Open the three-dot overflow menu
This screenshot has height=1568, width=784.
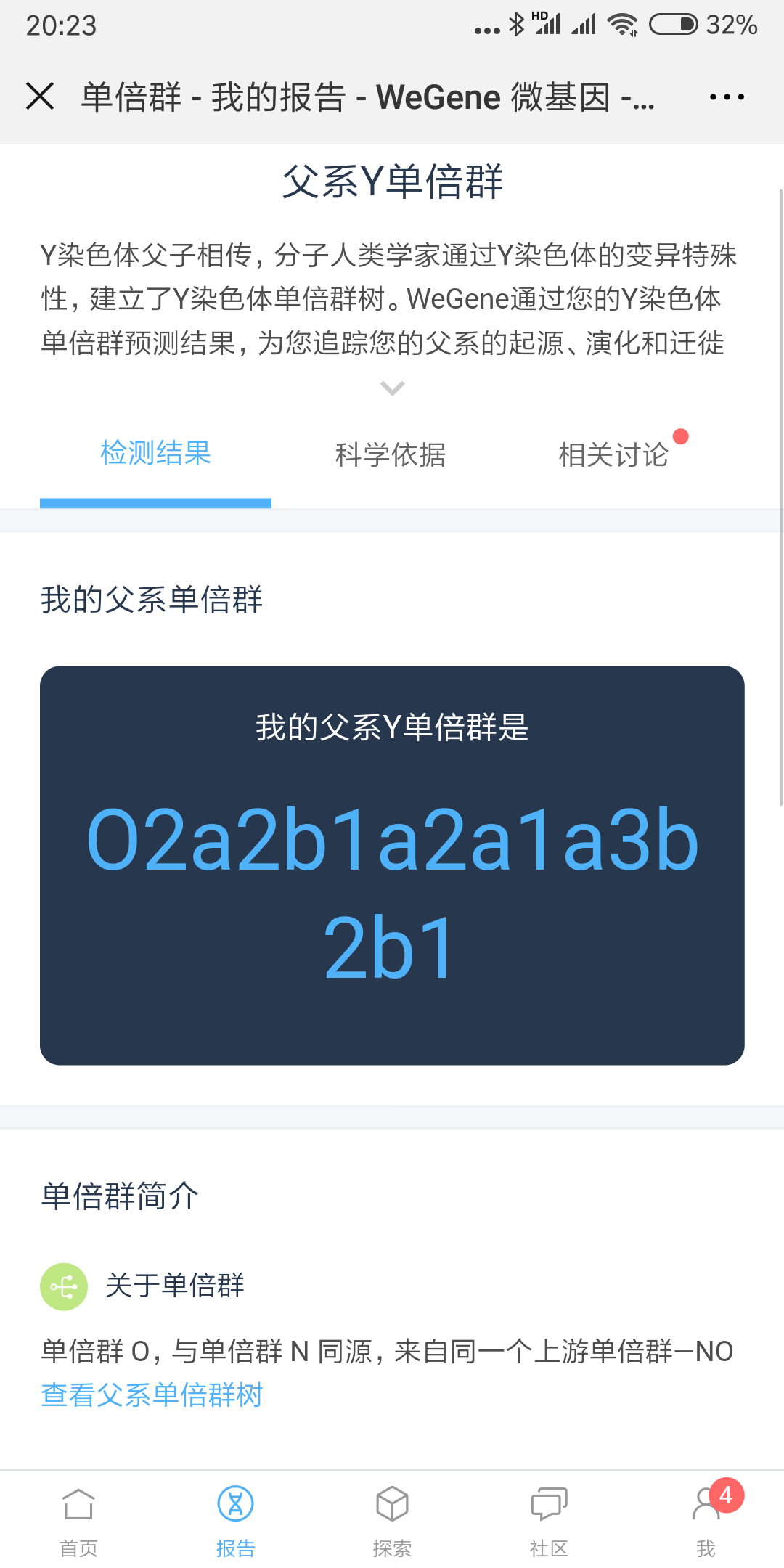click(727, 97)
